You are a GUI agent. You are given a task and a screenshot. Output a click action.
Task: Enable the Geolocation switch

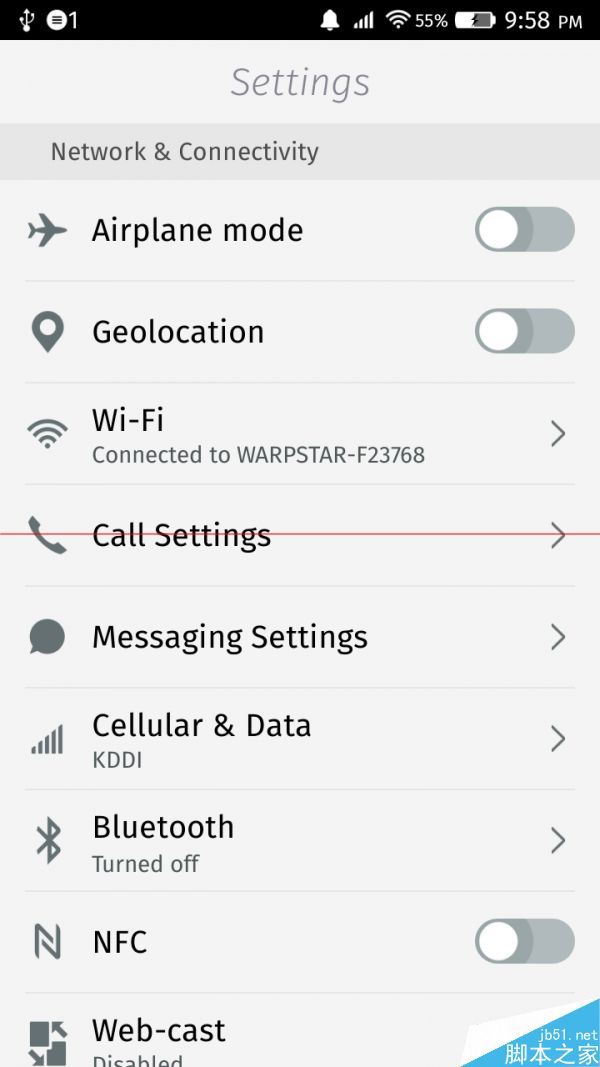coord(524,332)
